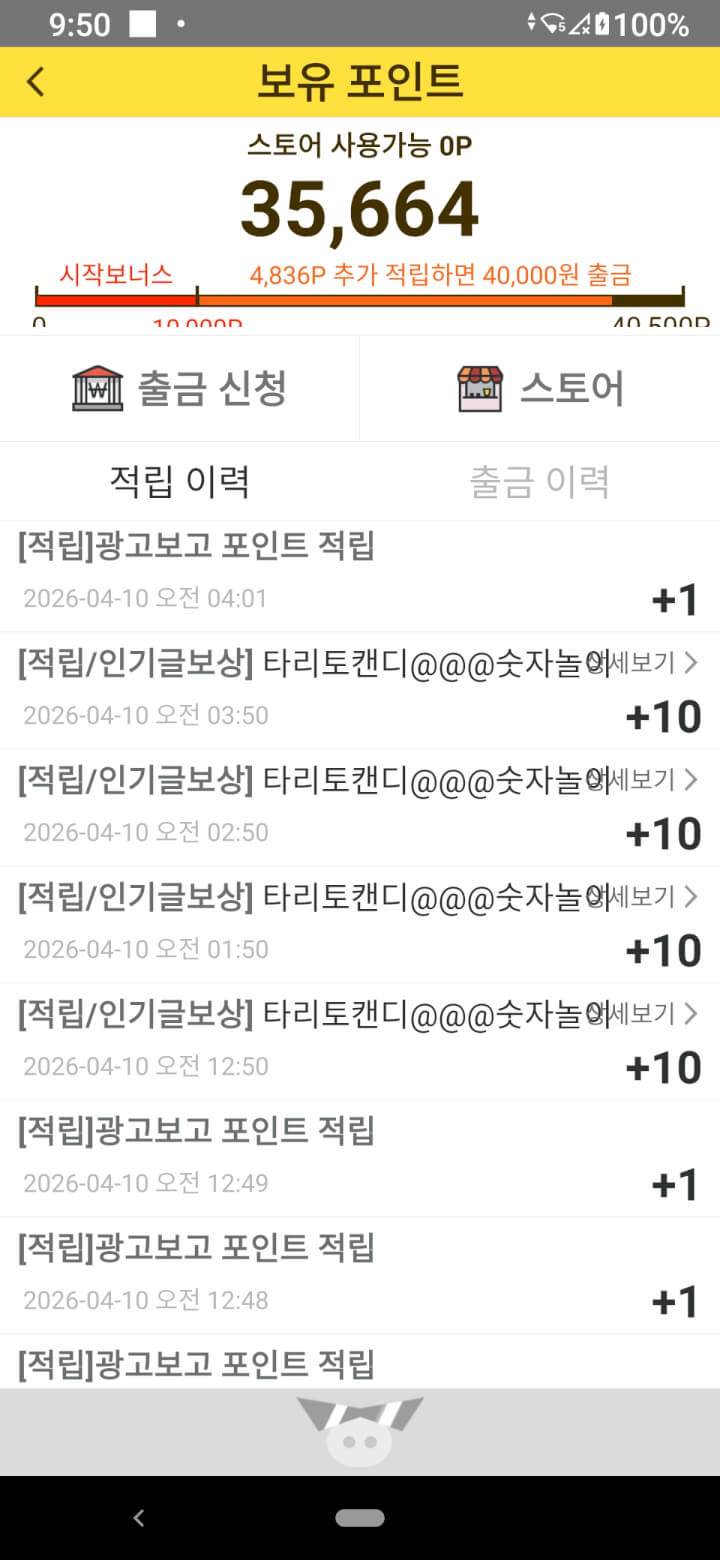The height and width of the screenshot is (1560, 720).
Task: Tap the system home pill
Action: pyautogui.click(x=360, y=1518)
